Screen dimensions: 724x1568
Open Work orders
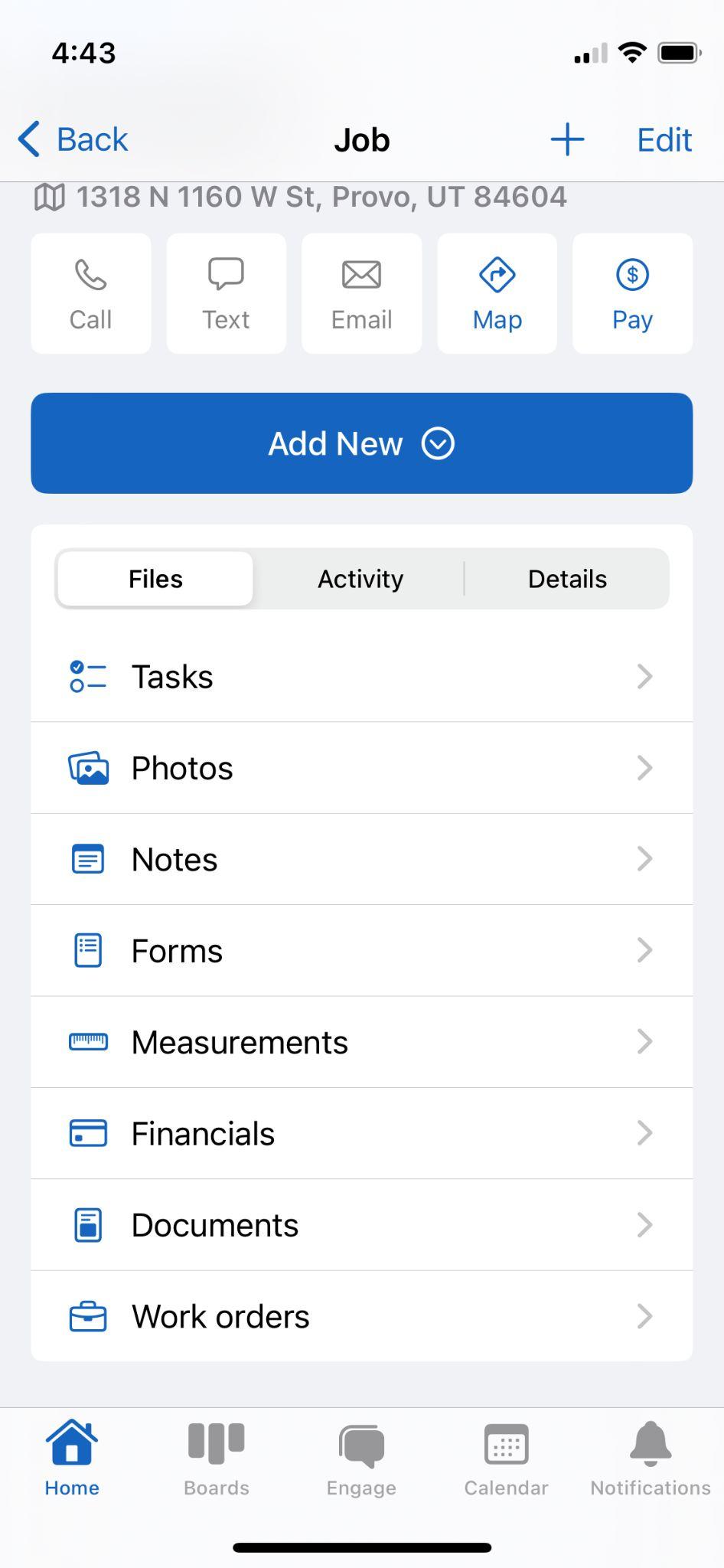click(x=361, y=1316)
